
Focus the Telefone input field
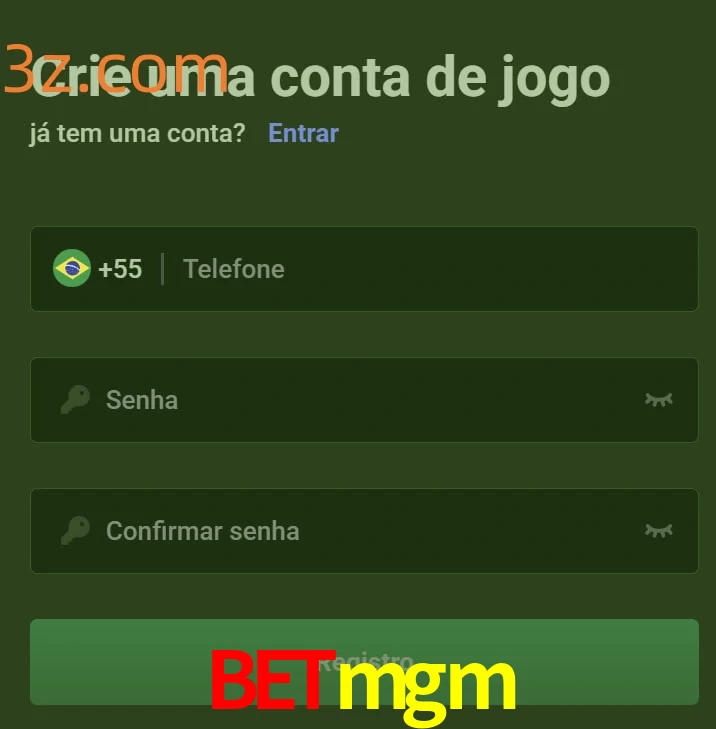coord(430,269)
